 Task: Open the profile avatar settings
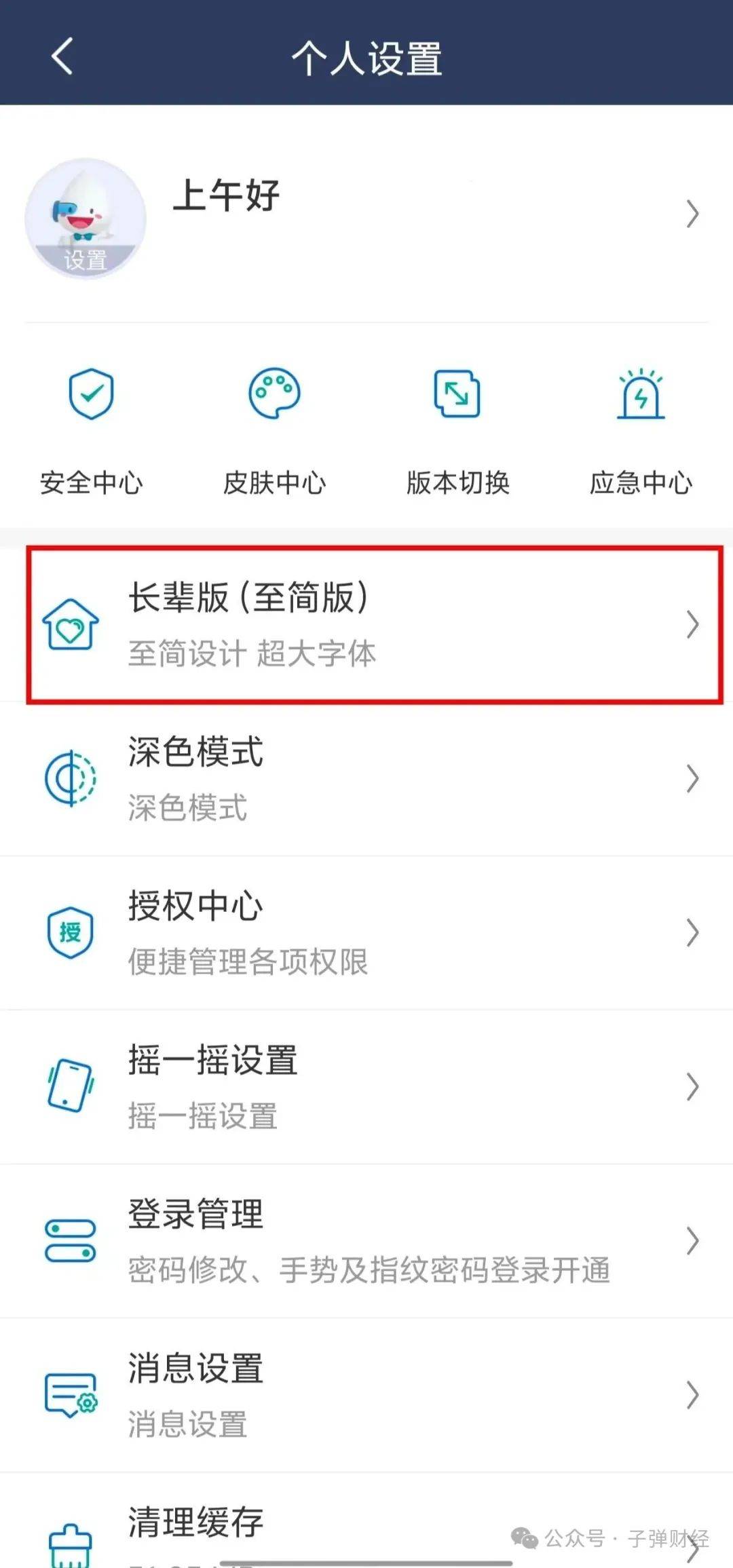tap(86, 218)
